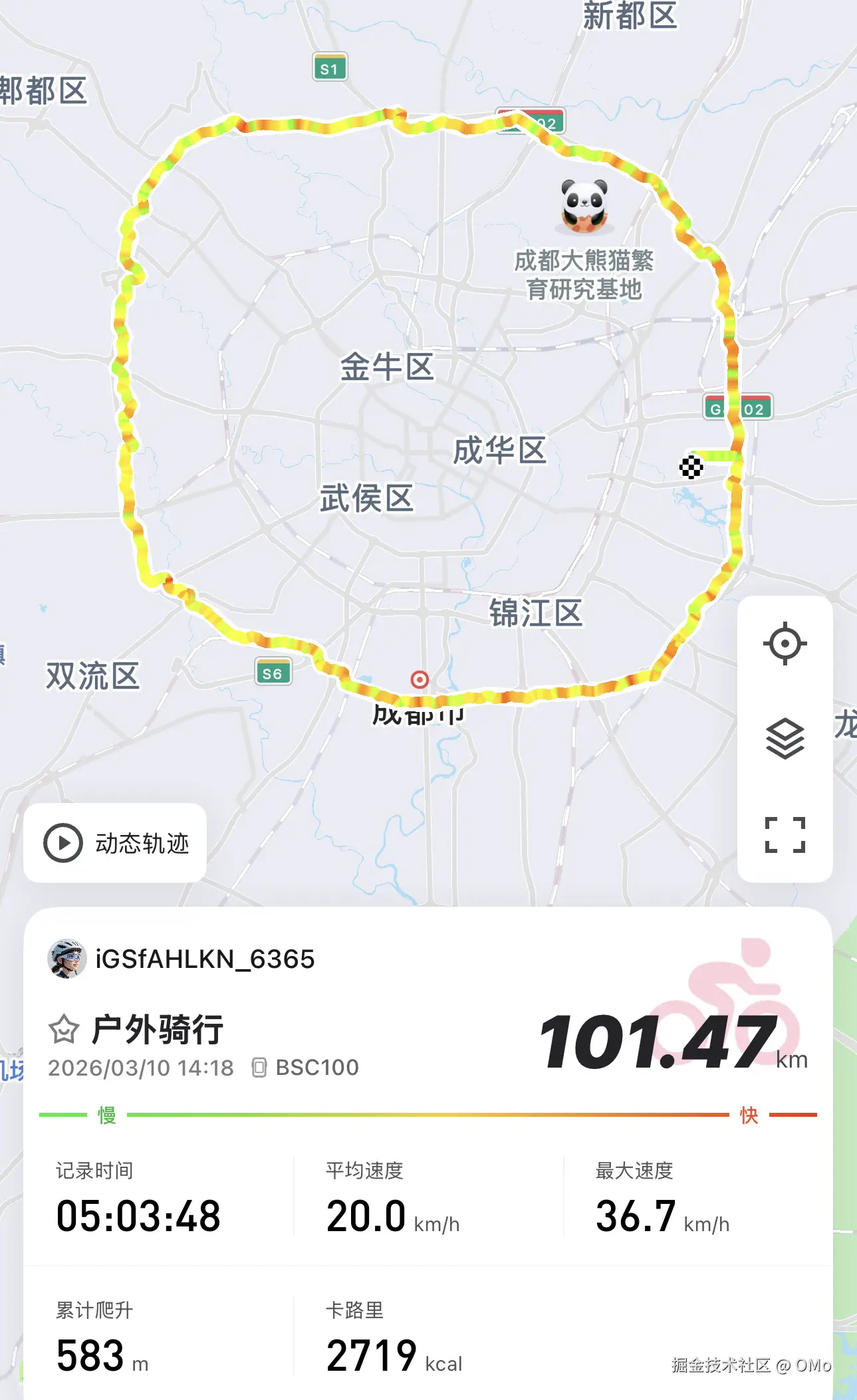Open the map layers switcher icon
The height and width of the screenshot is (1400, 857).
(x=787, y=739)
